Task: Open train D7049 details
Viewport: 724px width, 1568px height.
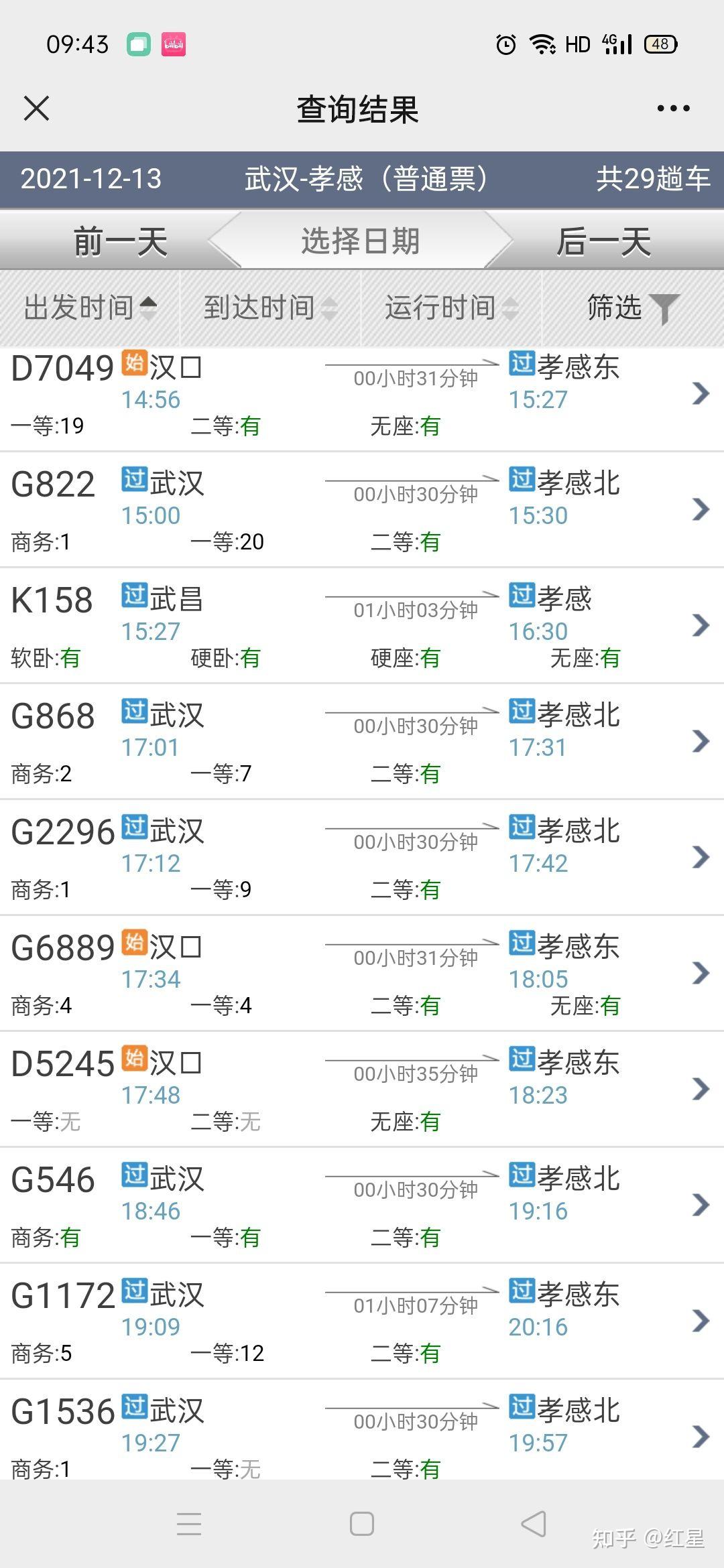Action: tap(362, 395)
